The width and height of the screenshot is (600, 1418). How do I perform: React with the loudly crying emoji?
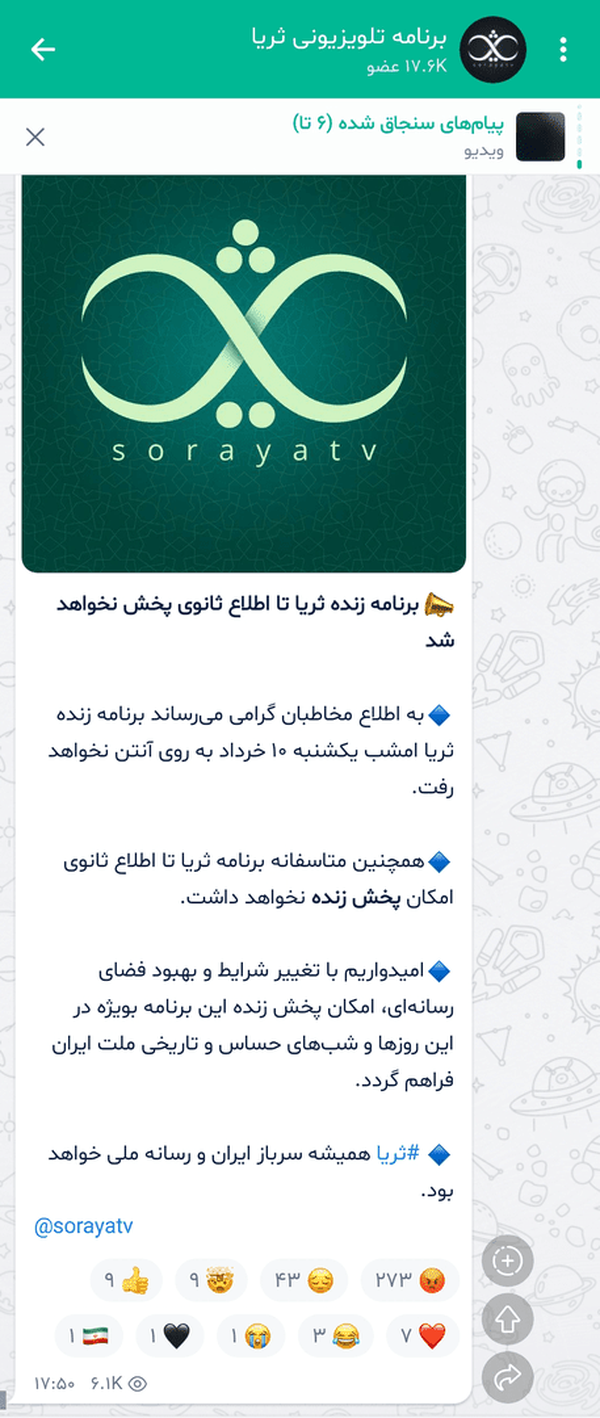pos(250,1335)
